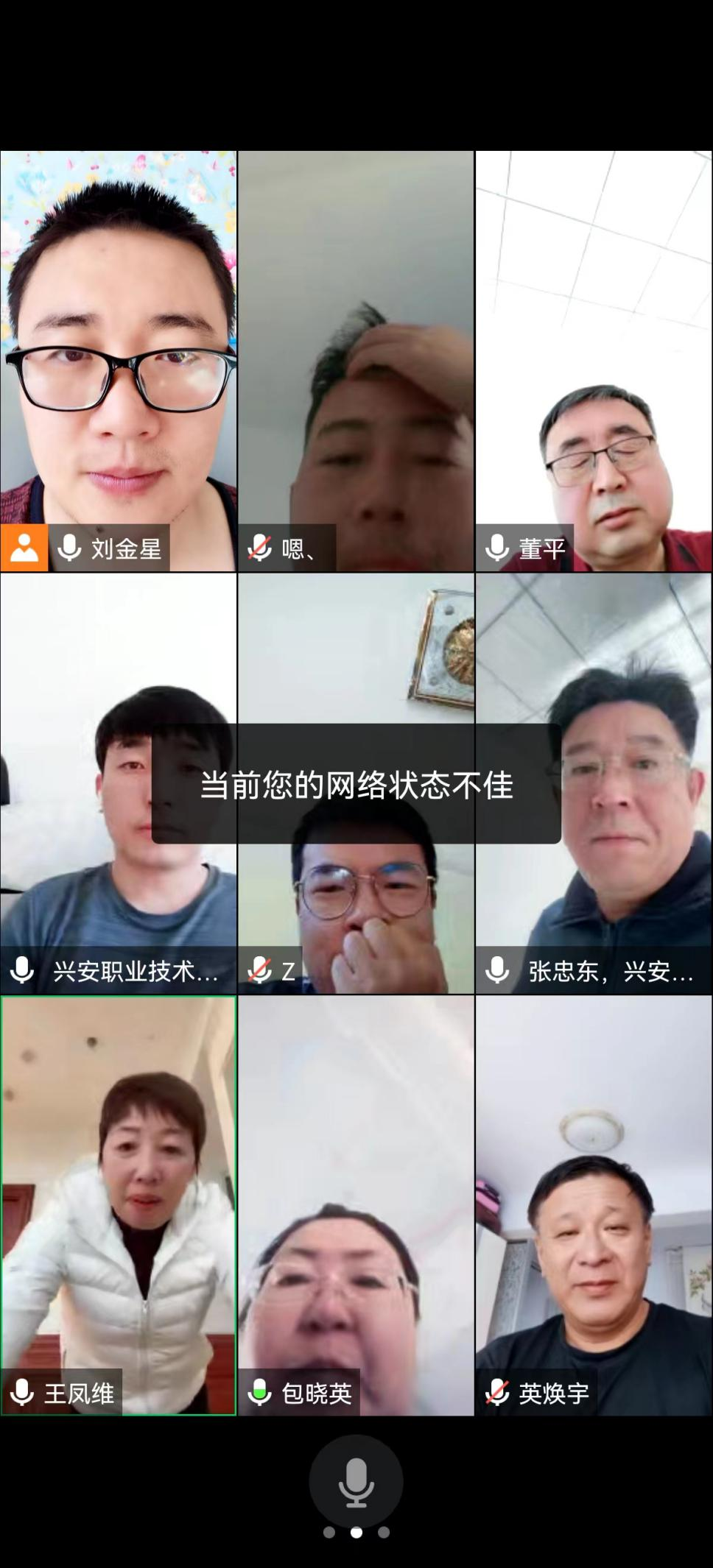Image resolution: width=713 pixels, height=1568 pixels.
Task: Select 英焕宇's video tile
Action: point(594,1204)
